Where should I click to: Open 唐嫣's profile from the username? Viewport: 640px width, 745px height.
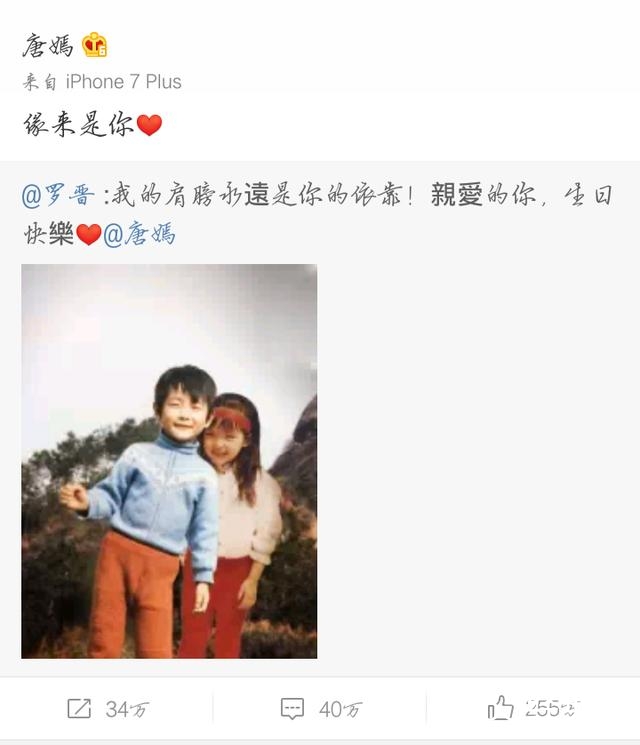pos(47,46)
